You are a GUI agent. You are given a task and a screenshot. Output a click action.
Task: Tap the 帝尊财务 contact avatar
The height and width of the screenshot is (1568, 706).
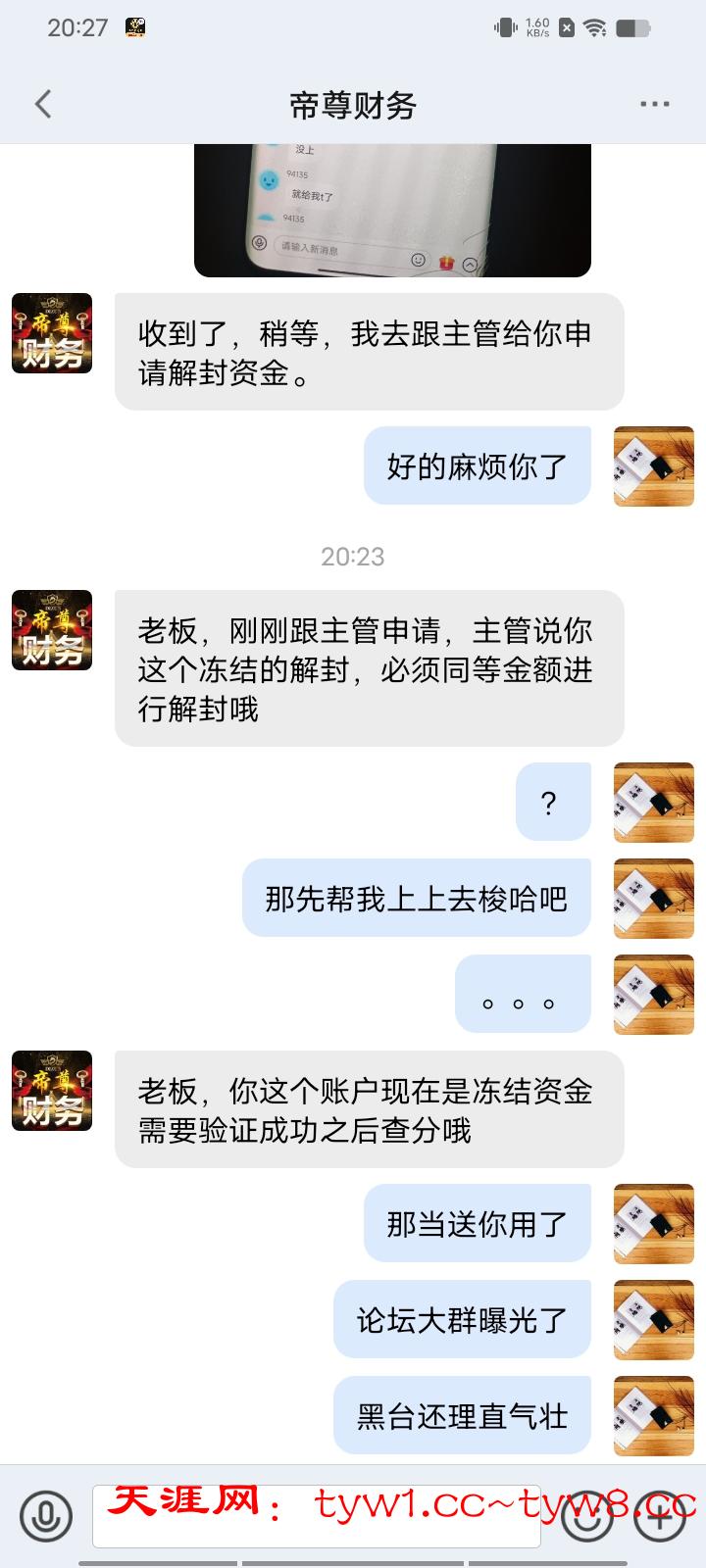pos(51,333)
